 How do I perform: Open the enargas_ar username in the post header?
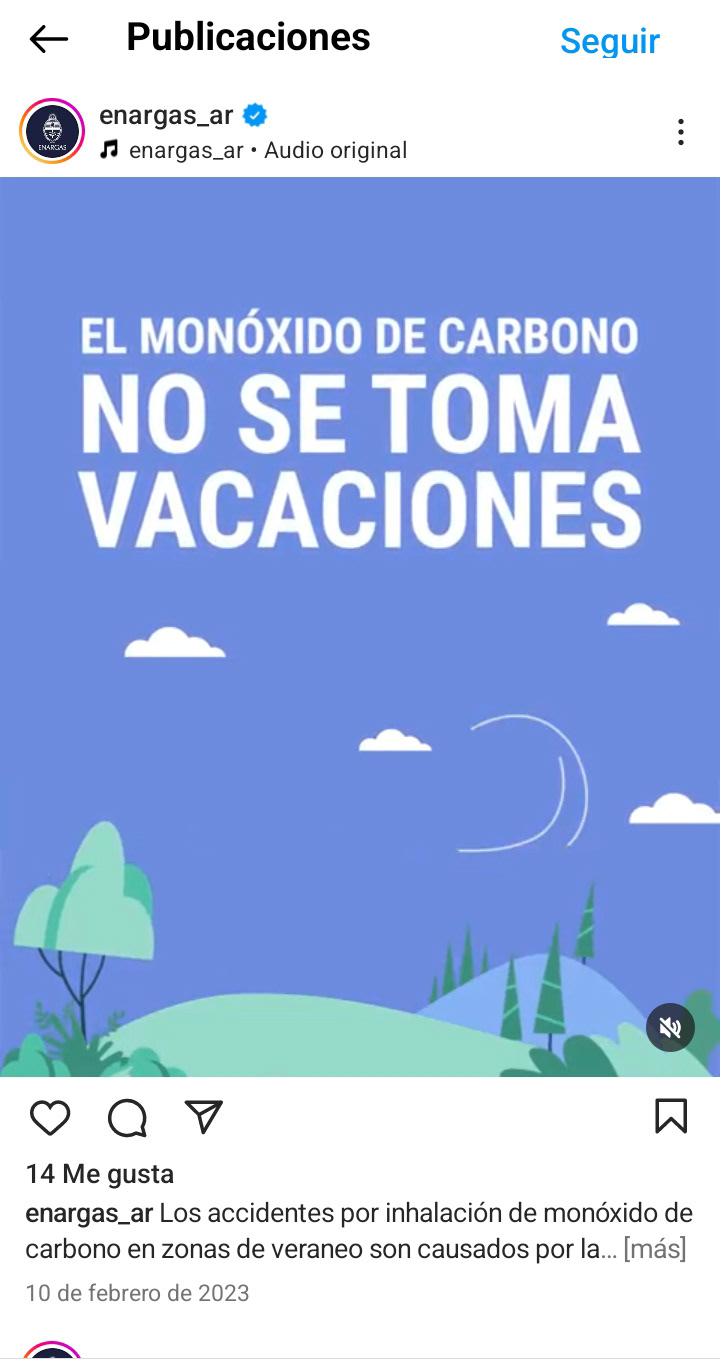pos(166,115)
